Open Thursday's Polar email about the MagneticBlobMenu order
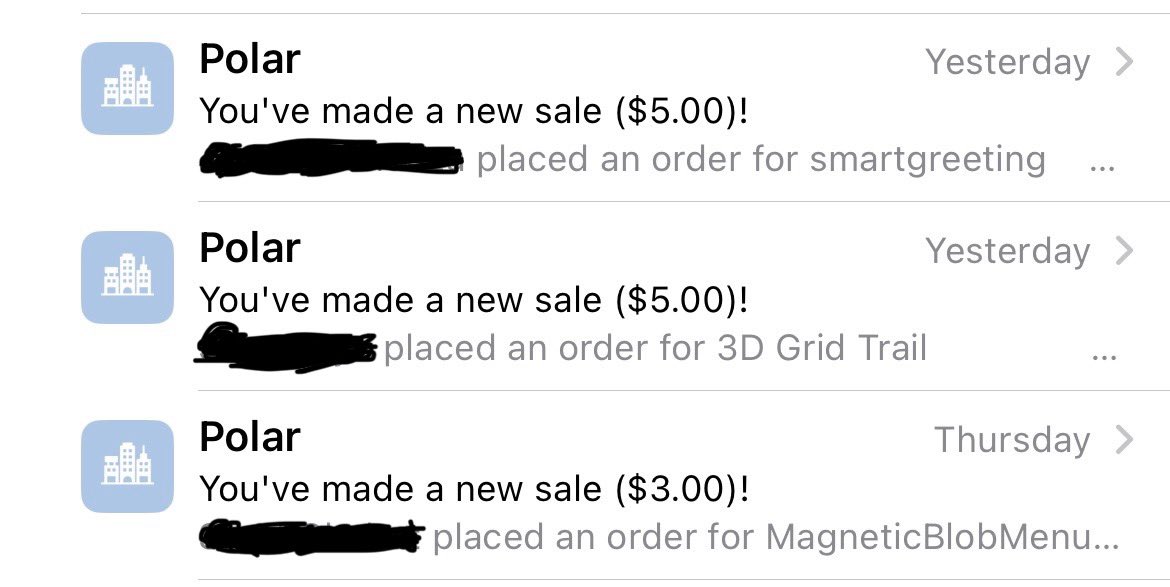 (x=600, y=487)
